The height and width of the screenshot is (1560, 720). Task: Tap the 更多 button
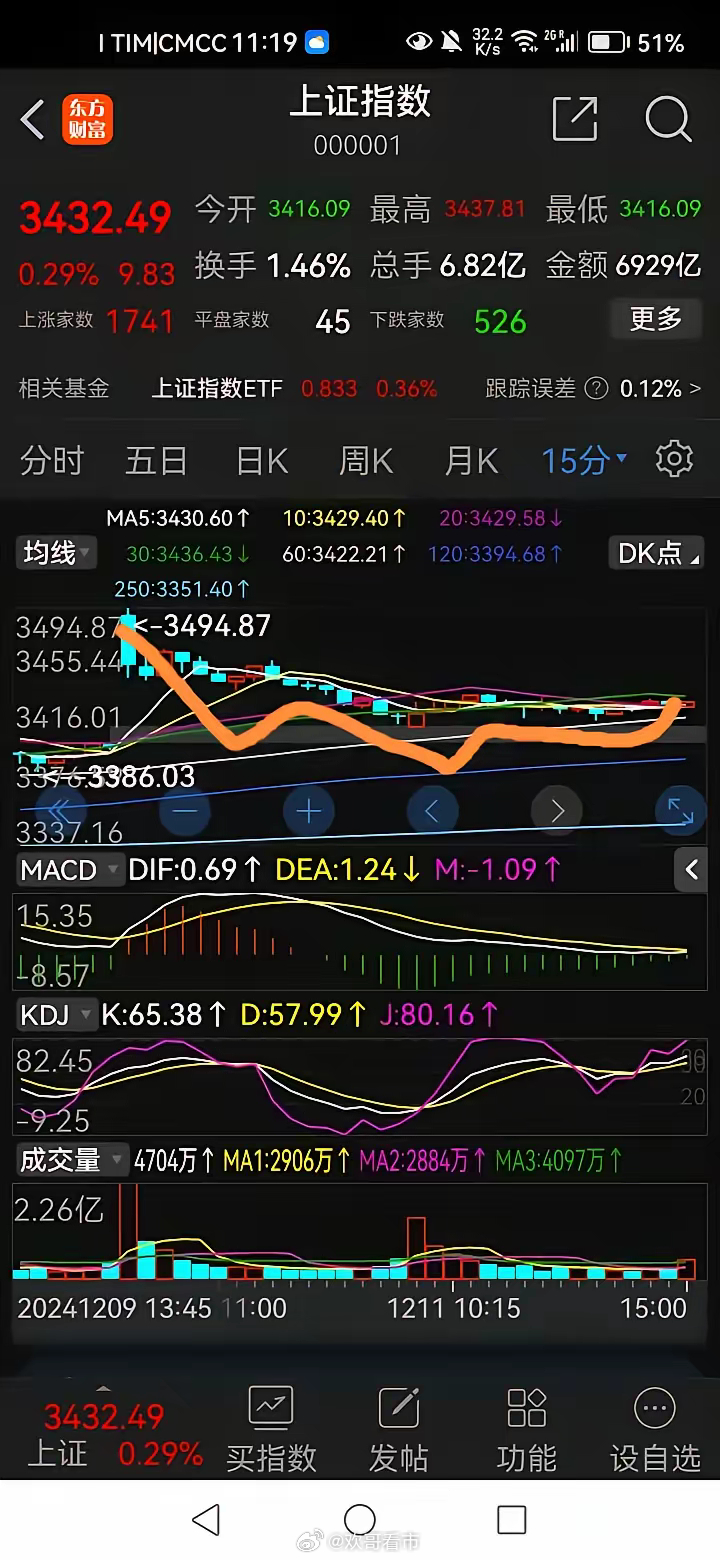(656, 319)
